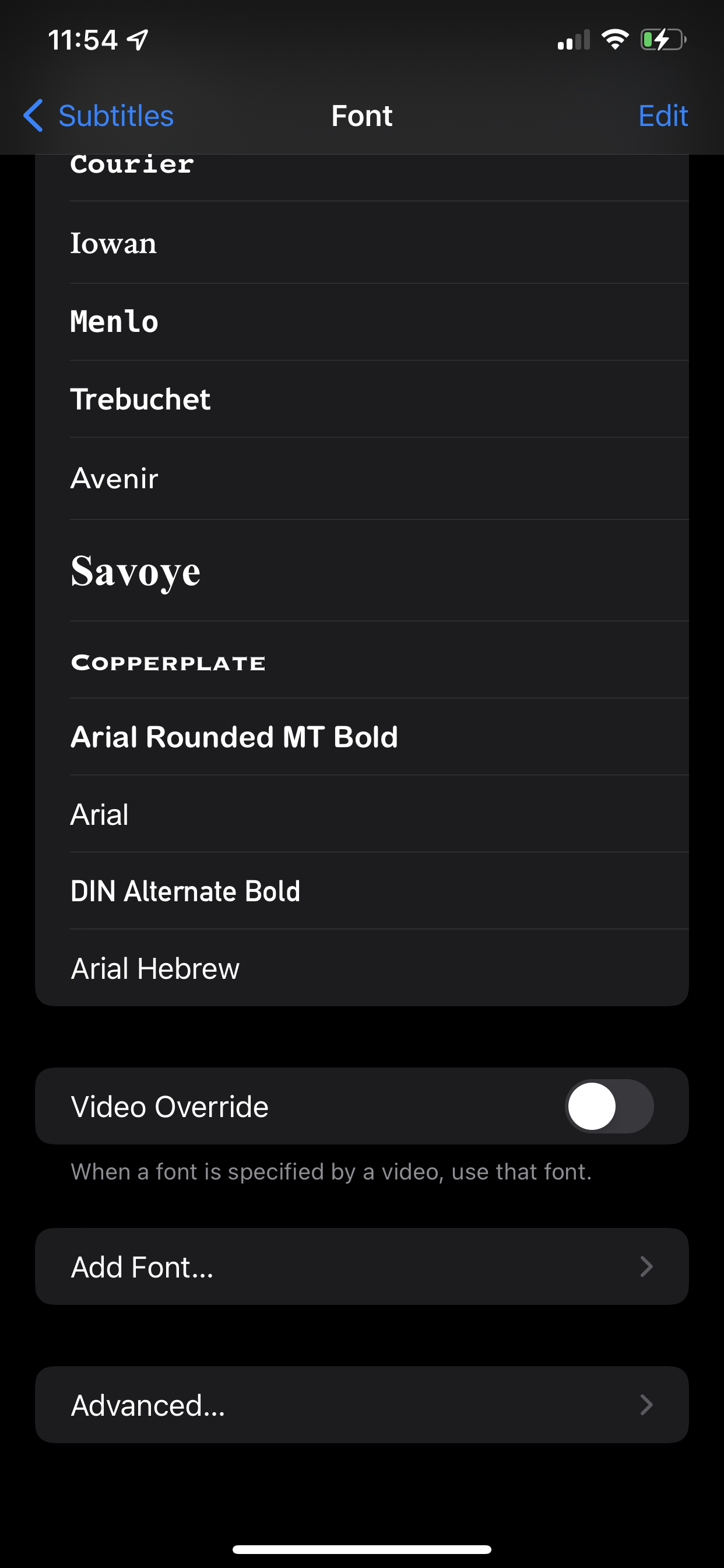Image resolution: width=724 pixels, height=1568 pixels.
Task: Pick Trebuchet as the font
Action: click(361, 400)
